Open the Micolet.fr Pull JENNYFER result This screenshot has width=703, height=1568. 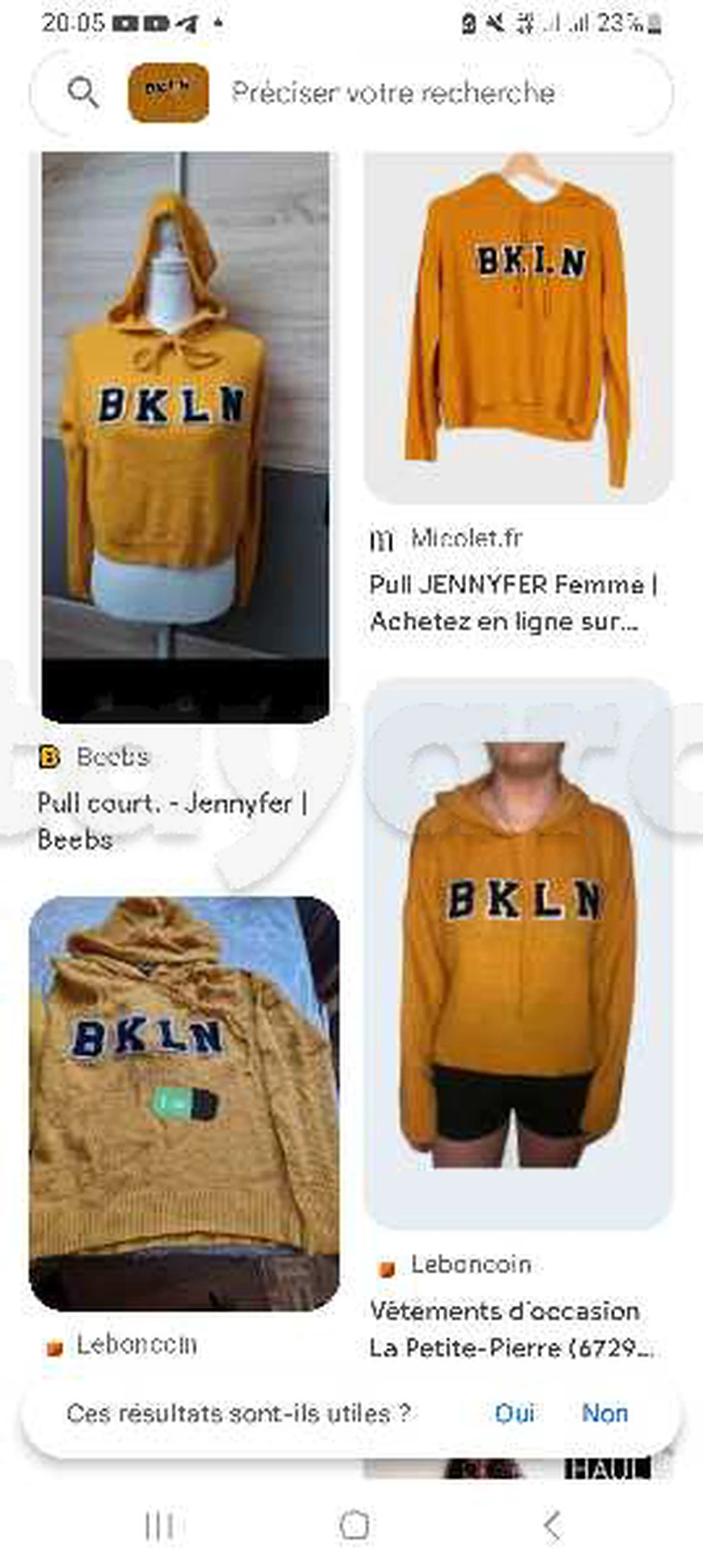click(x=518, y=327)
